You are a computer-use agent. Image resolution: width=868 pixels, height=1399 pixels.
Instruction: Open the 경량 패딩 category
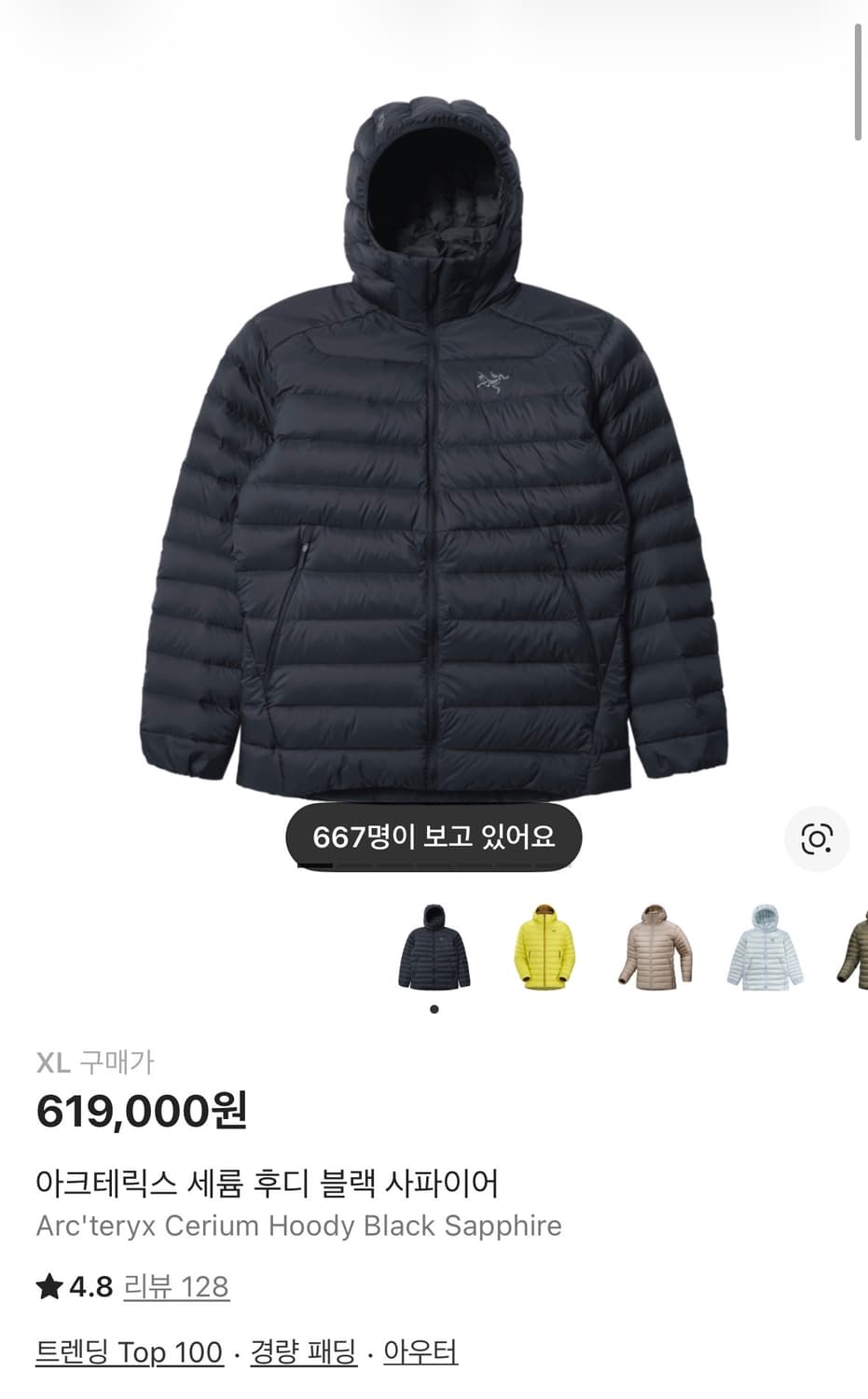click(300, 1351)
